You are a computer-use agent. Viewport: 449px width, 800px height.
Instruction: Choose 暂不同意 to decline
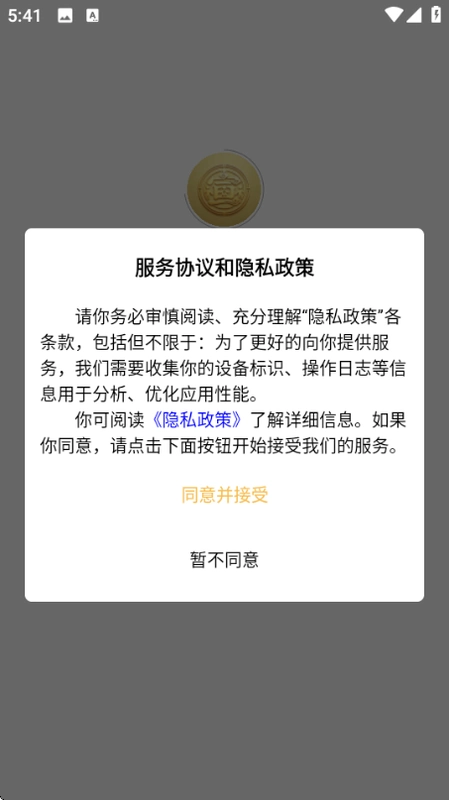224,560
